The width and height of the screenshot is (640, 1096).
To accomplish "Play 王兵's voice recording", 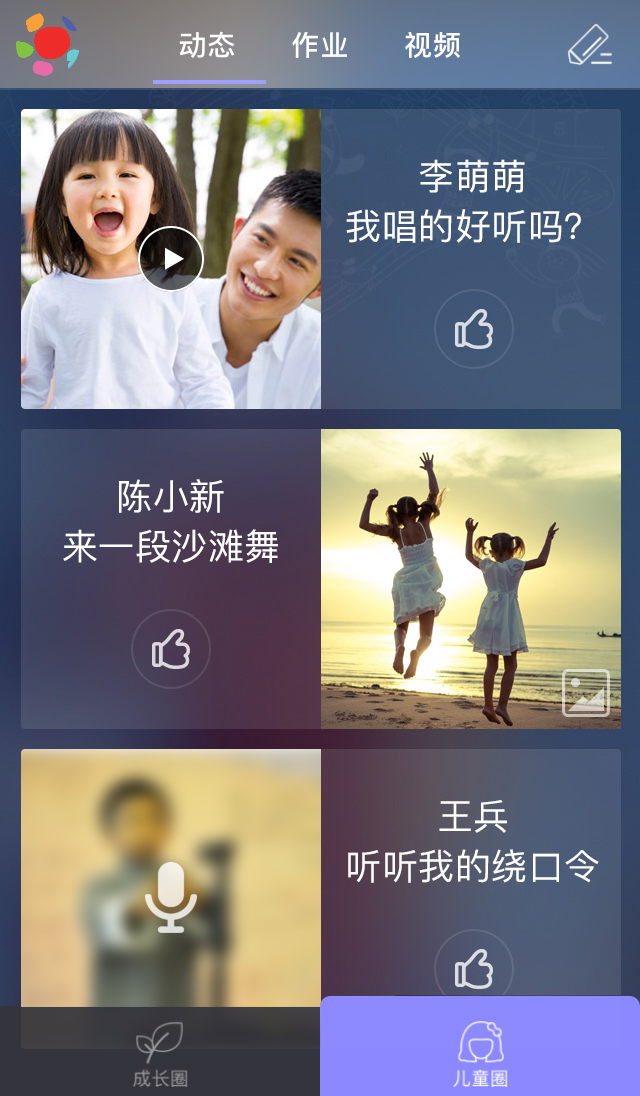I will pos(171,896).
